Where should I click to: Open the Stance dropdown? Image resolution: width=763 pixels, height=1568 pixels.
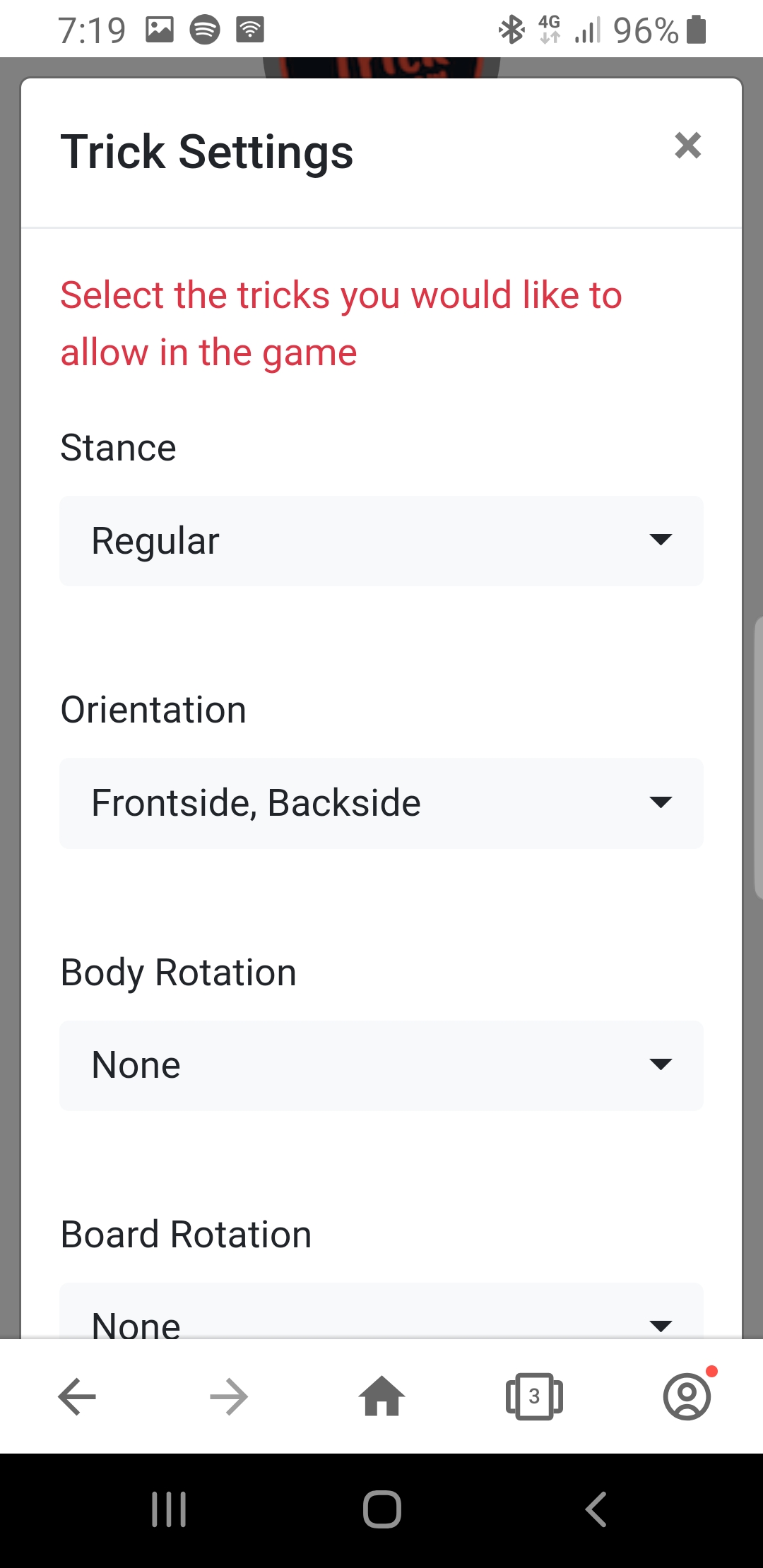[x=381, y=541]
